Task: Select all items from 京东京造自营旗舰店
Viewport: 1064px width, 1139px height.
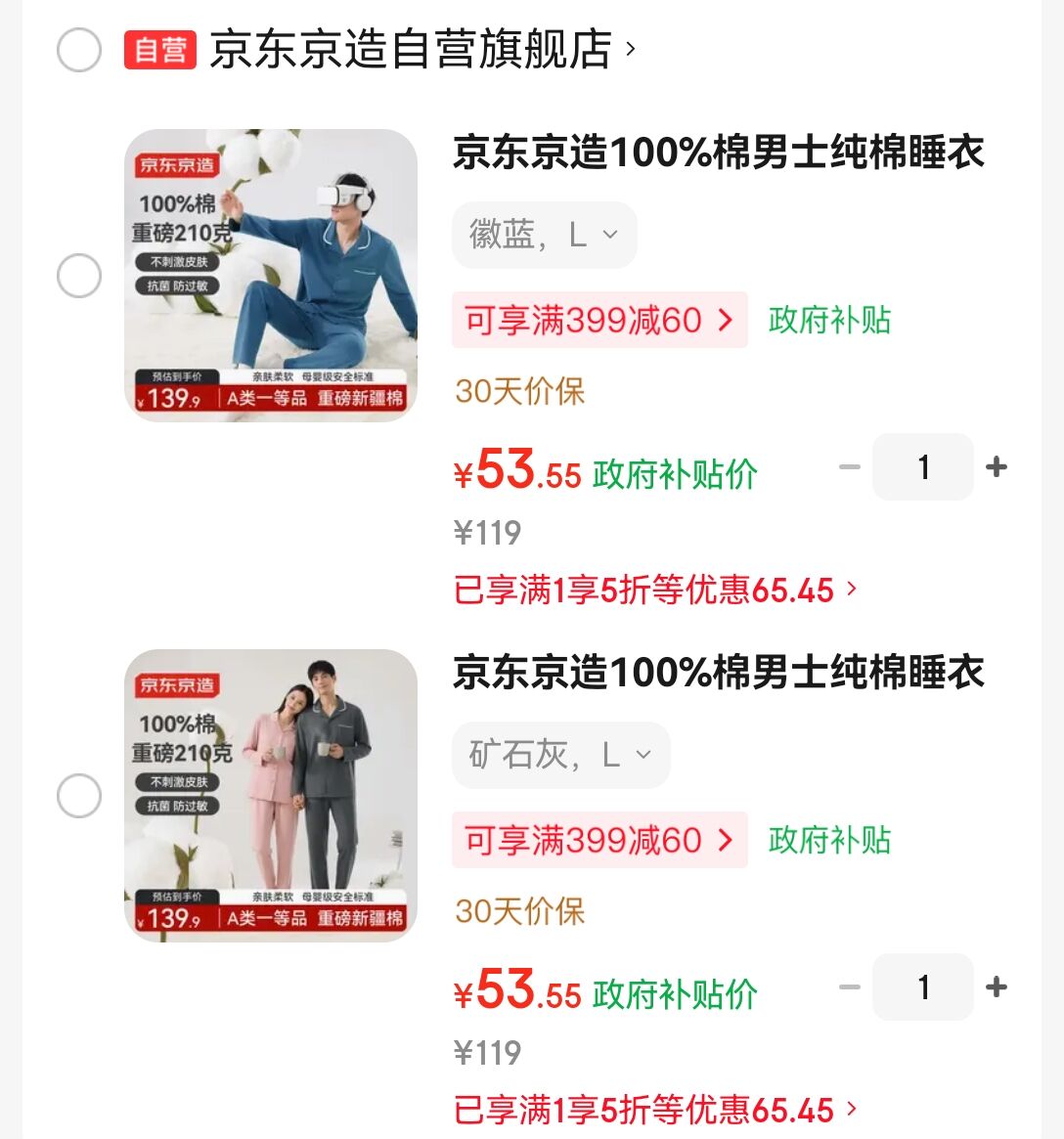Action: coord(79,50)
